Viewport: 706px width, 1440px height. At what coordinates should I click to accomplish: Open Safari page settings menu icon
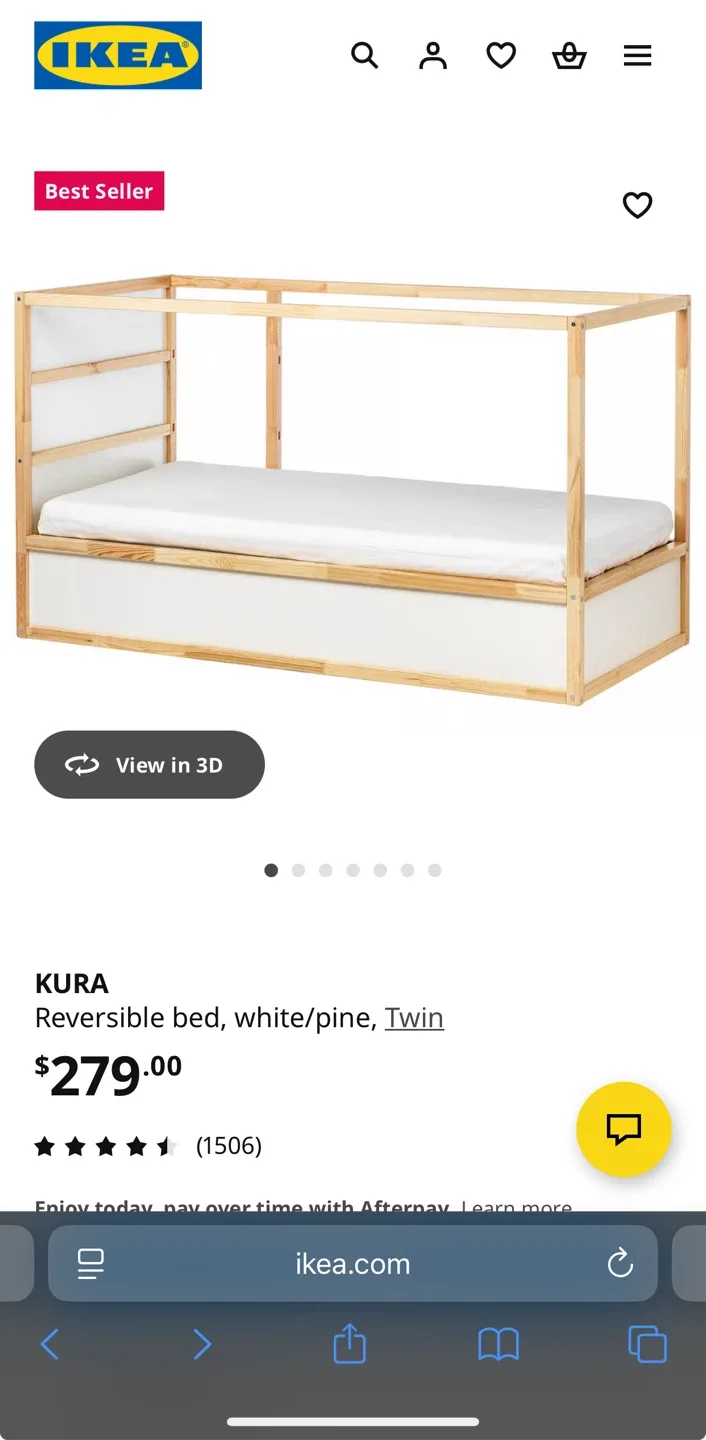click(91, 1264)
